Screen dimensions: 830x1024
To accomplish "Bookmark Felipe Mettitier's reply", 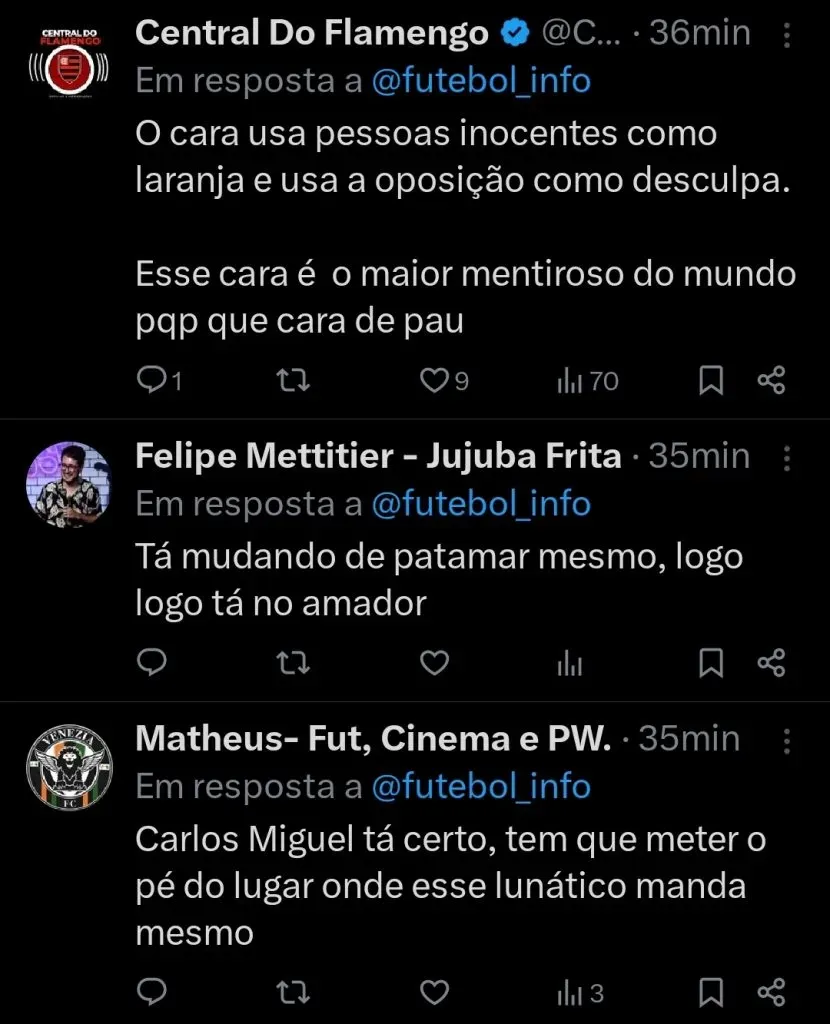I will coord(711,662).
